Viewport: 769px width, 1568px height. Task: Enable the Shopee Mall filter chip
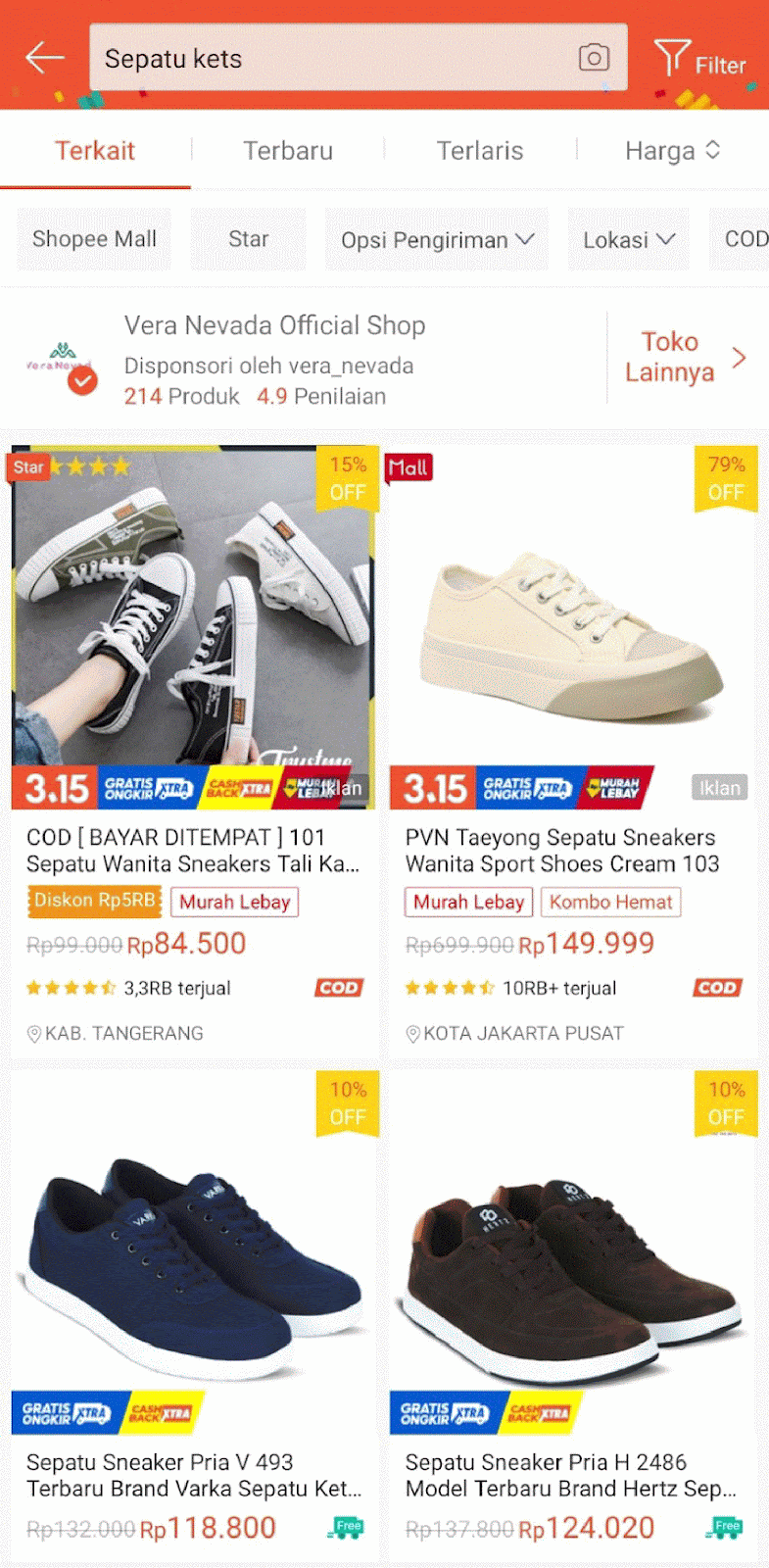pyautogui.click(x=94, y=239)
